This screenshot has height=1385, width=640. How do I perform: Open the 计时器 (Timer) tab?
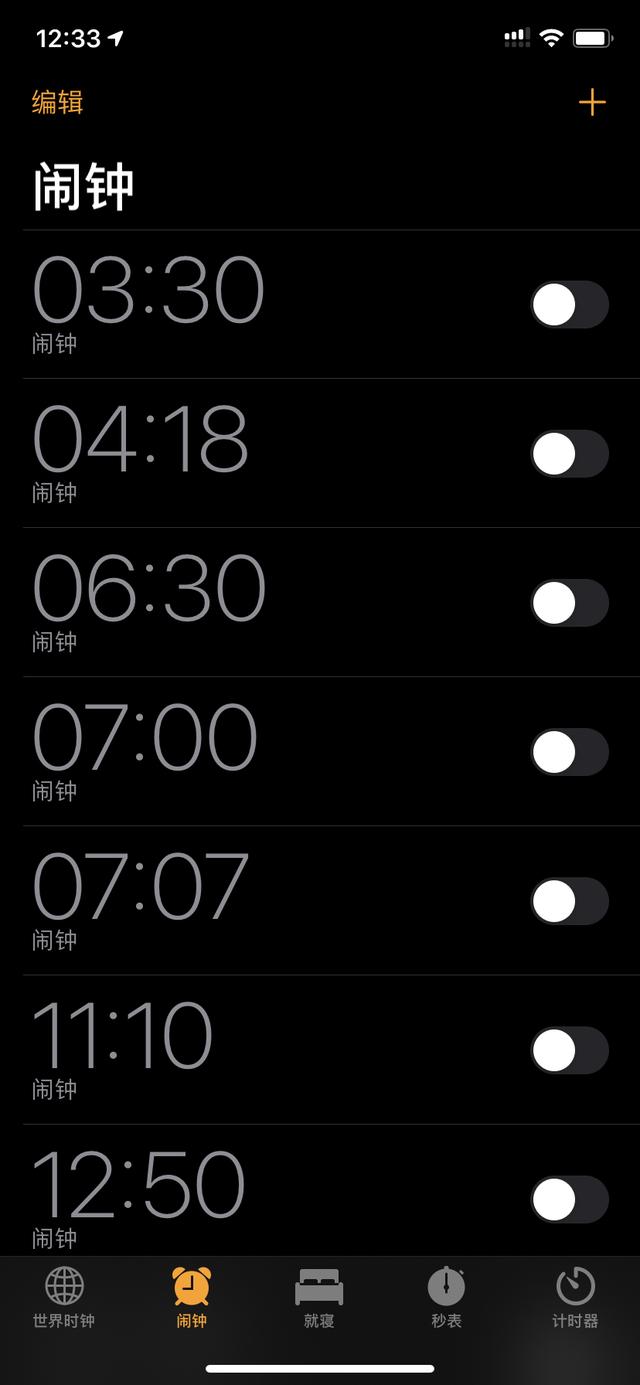tap(575, 1298)
